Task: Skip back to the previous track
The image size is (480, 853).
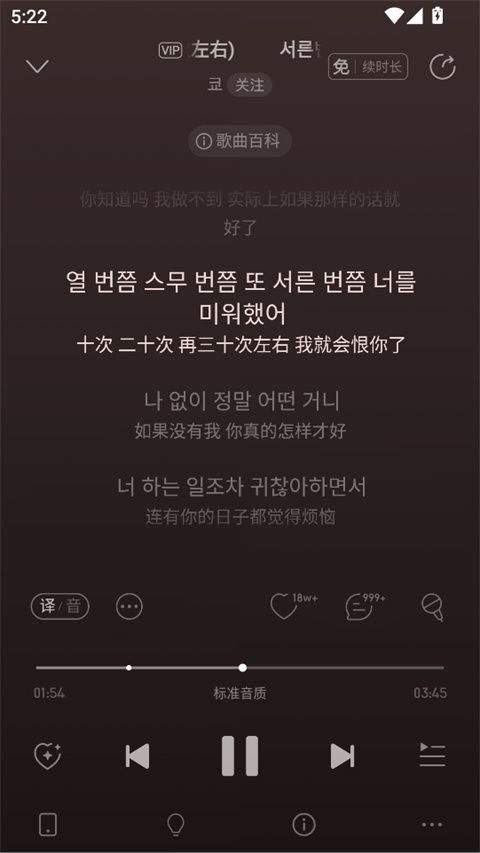Action: point(137,756)
